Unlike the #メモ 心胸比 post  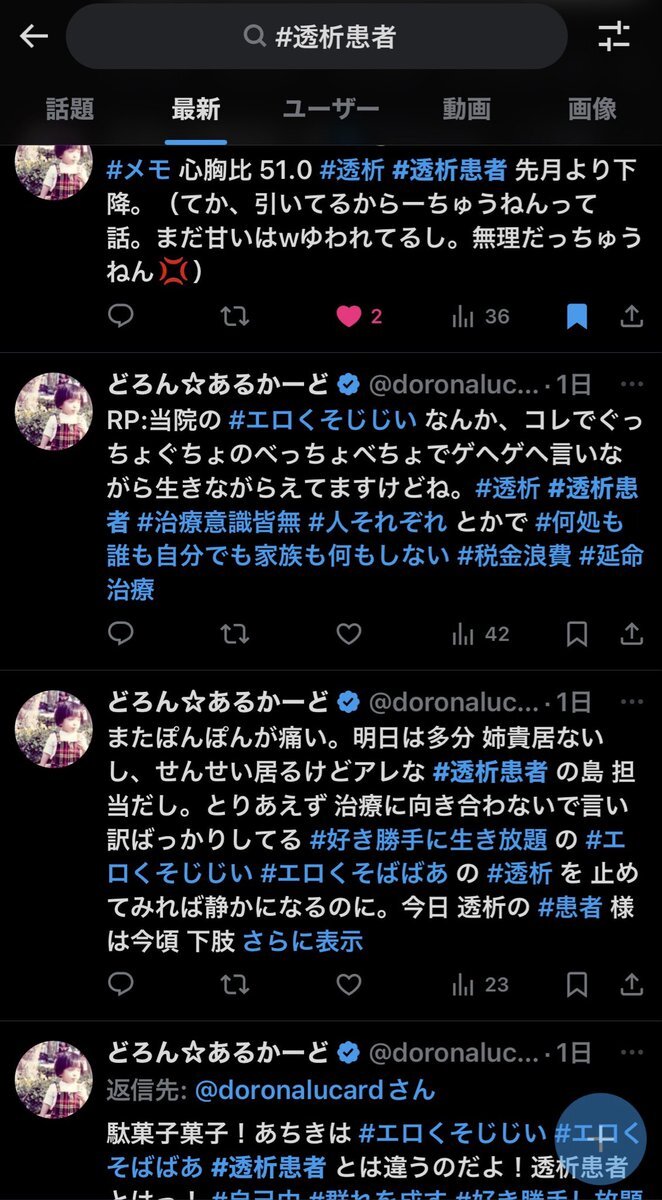(x=349, y=317)
